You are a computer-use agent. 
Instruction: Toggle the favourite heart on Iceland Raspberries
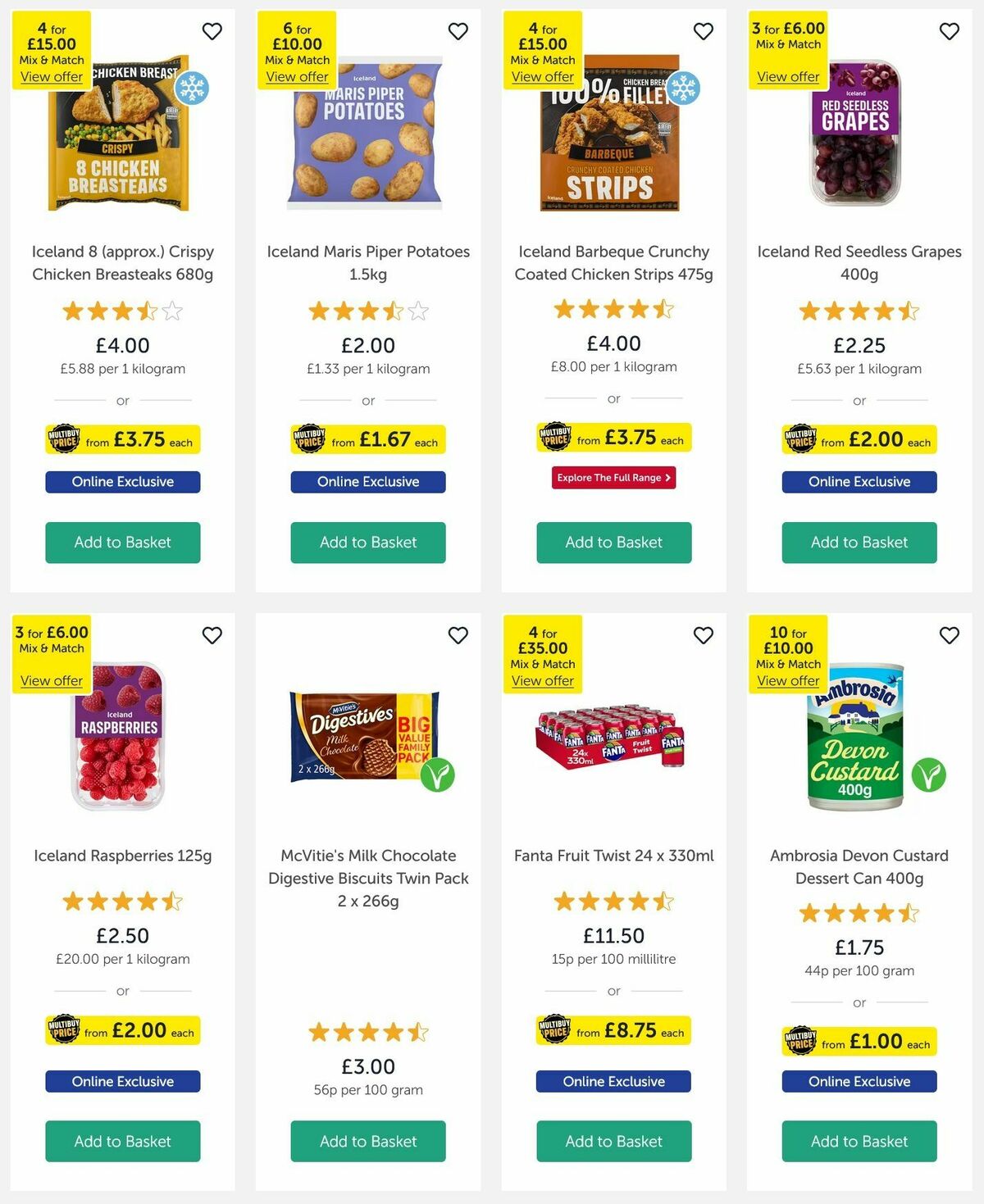pyautogui.click(x=212, y=635)
